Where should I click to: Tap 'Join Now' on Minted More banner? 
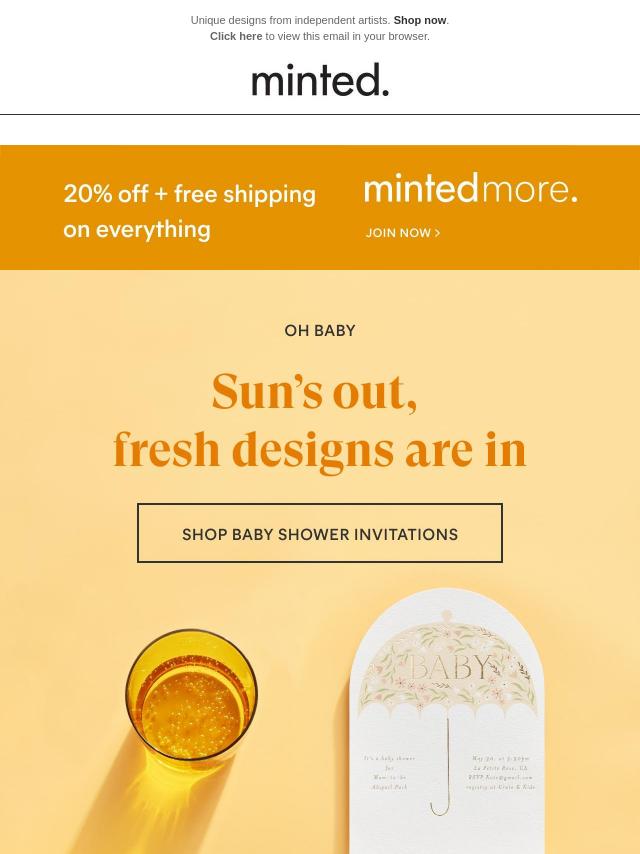(x=402, y=233)
